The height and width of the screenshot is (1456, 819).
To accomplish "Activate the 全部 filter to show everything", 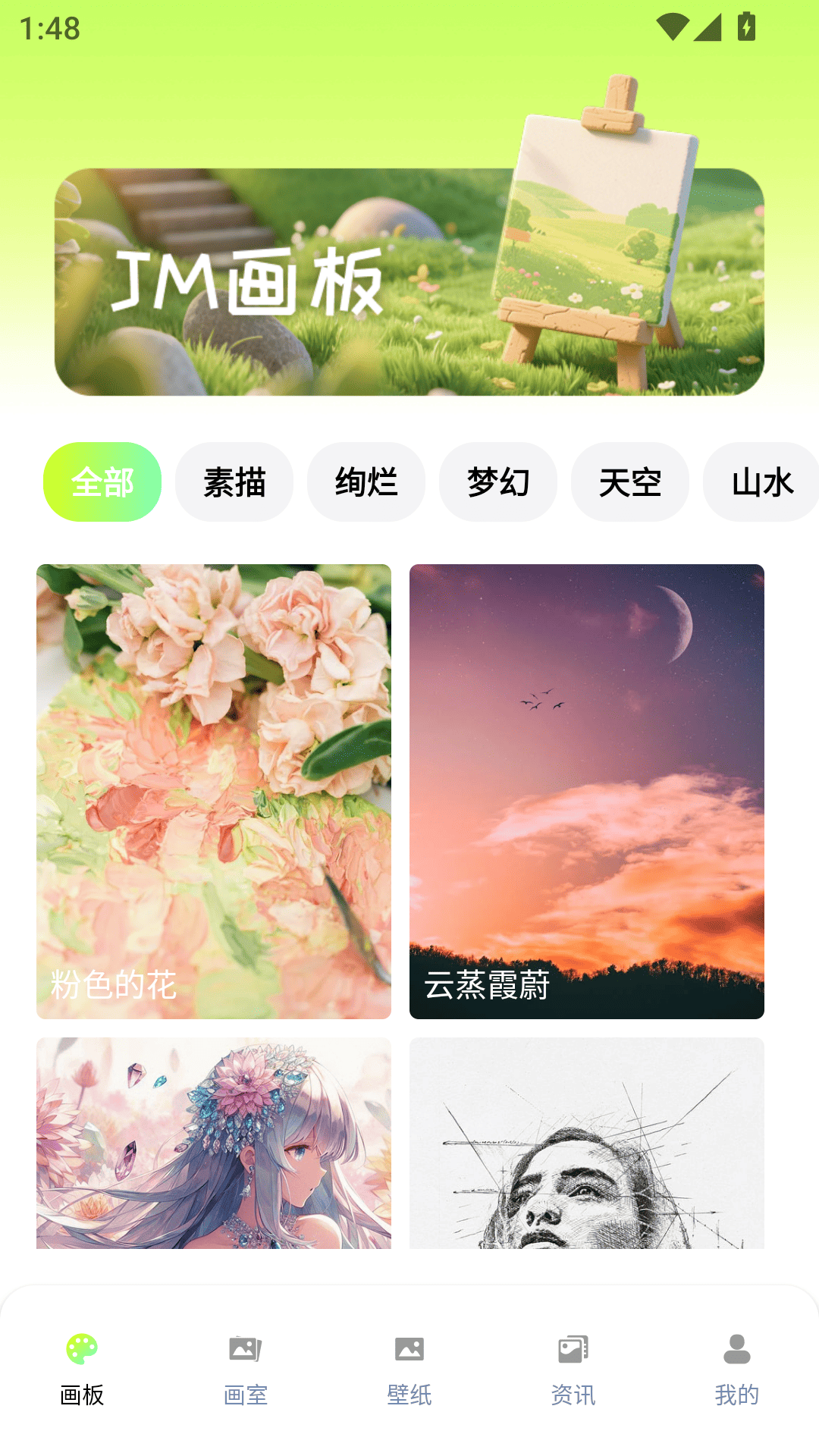I will [x=102, y=482].
